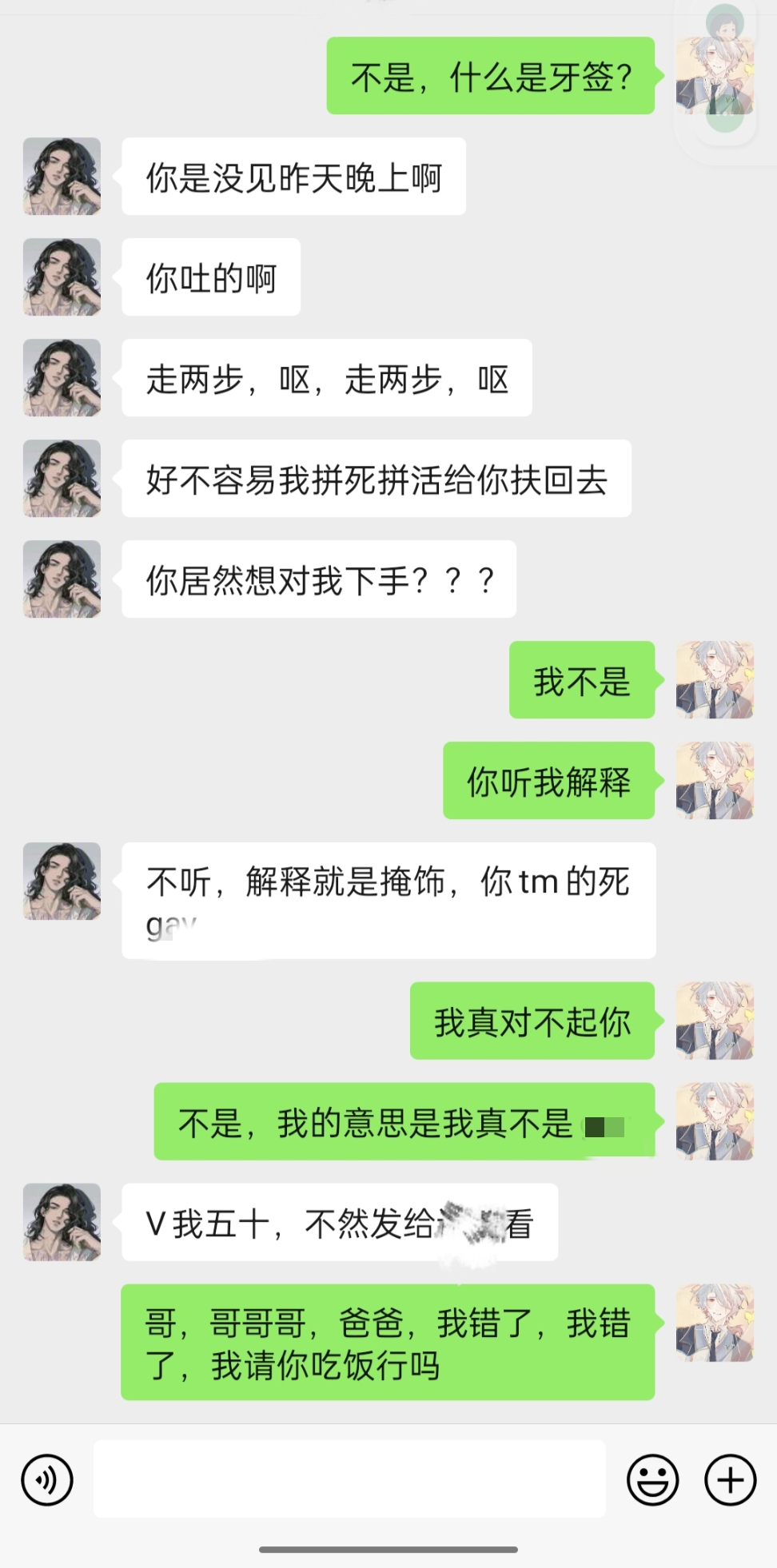Switch to voice message input
This screenshot has height=1568, width=777.
(47, 1479)
